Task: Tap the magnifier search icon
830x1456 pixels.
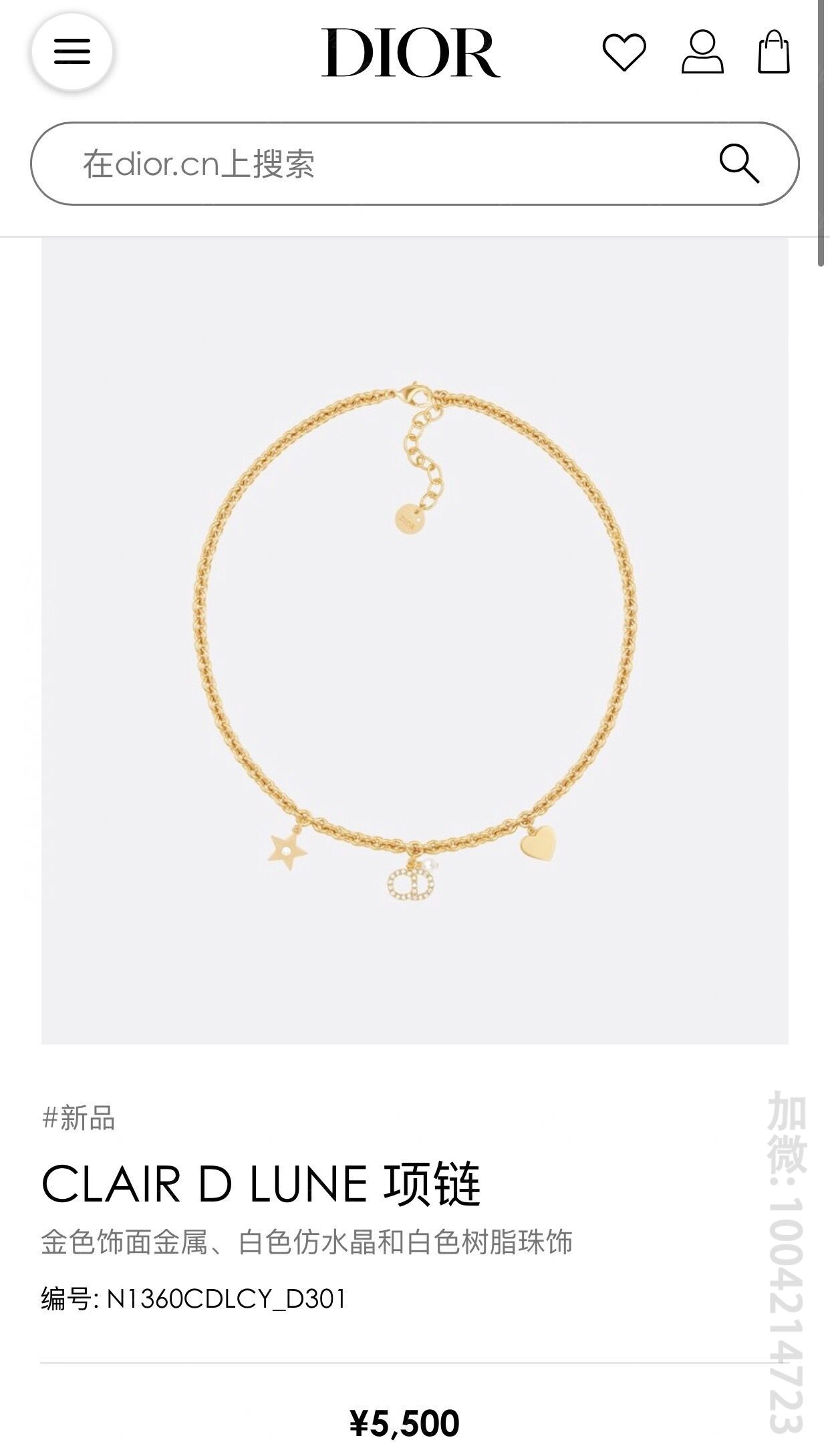Action: point(739,163)
